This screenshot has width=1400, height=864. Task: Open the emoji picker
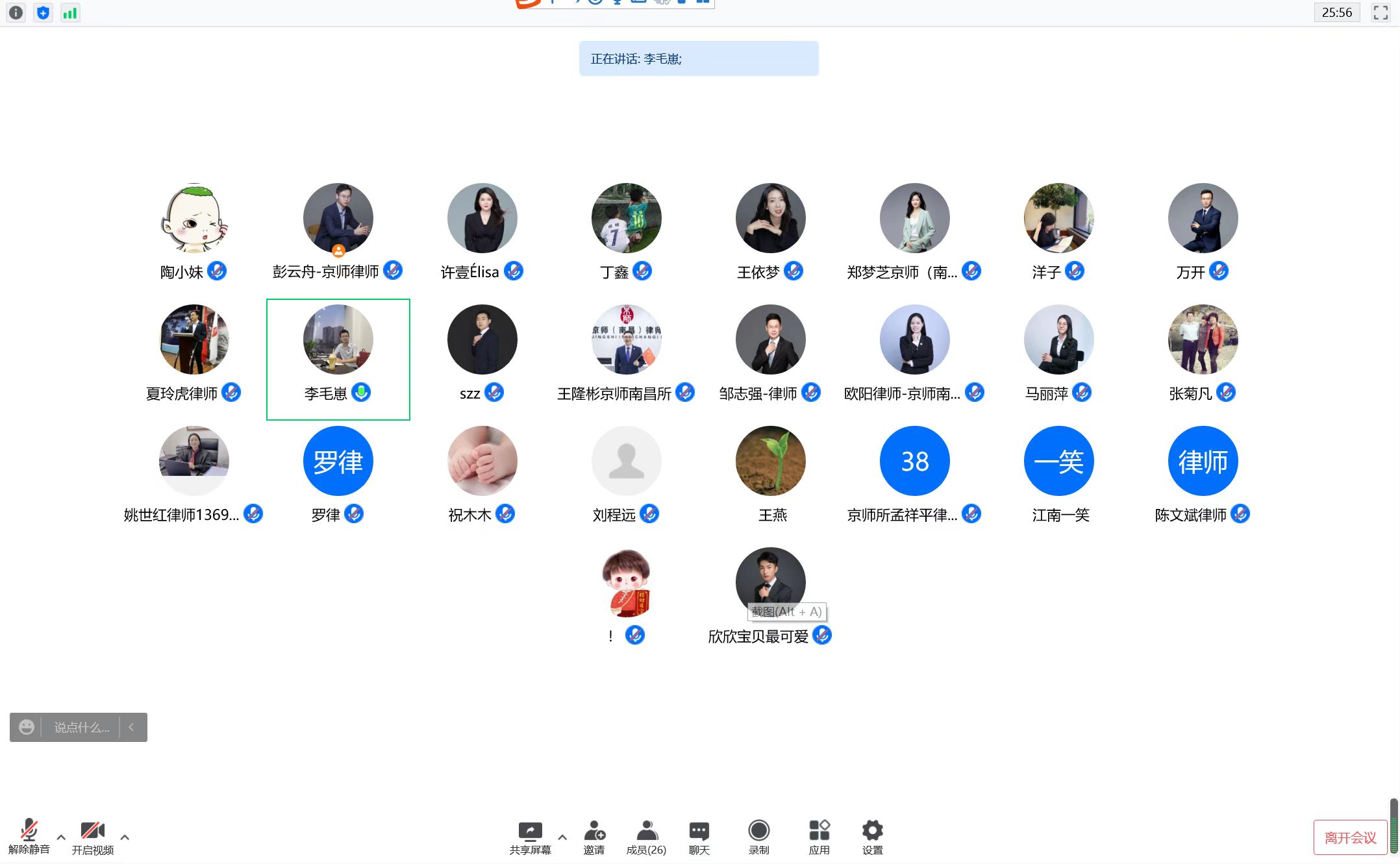click(27, 727)
